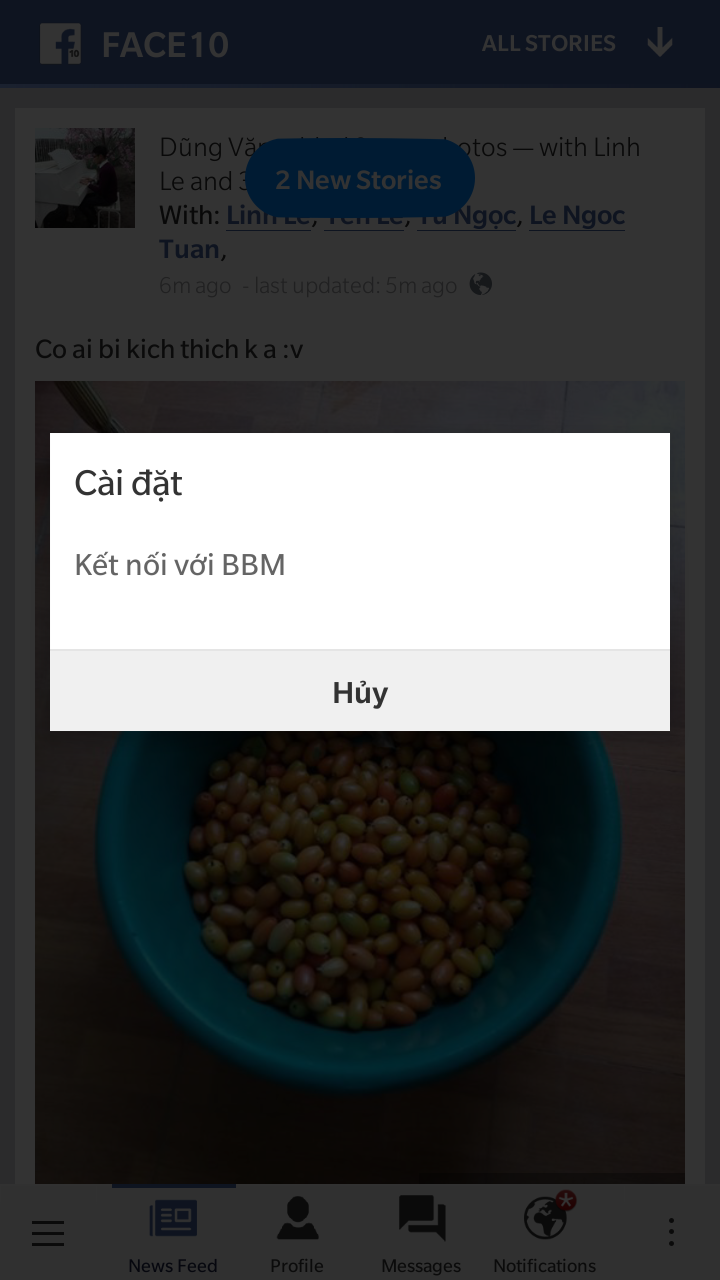Viewport: 720px width, 1280px height.
Task: Open the hamburger drawer menu
Action: click(x=48, y=1232)
